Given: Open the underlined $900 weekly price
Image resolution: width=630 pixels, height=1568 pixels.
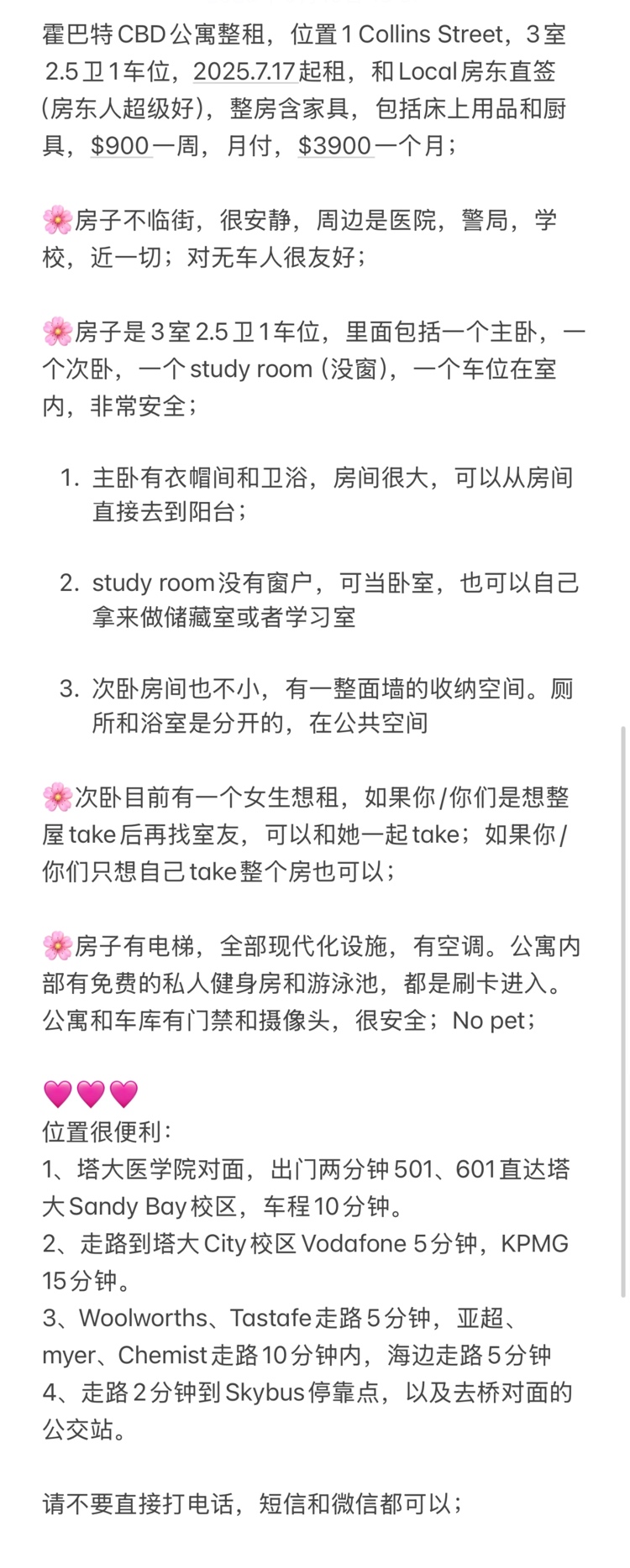Looking at the screenshot, I should pyautogui.click(x=120, y=146).
